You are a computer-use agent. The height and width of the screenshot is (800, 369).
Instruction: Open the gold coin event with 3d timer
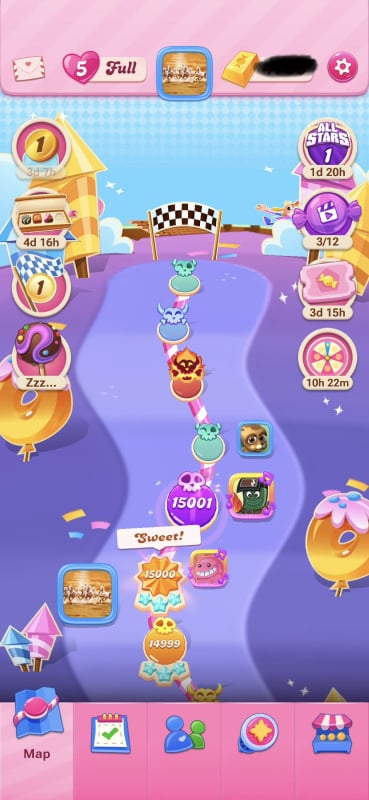(41, 149)
